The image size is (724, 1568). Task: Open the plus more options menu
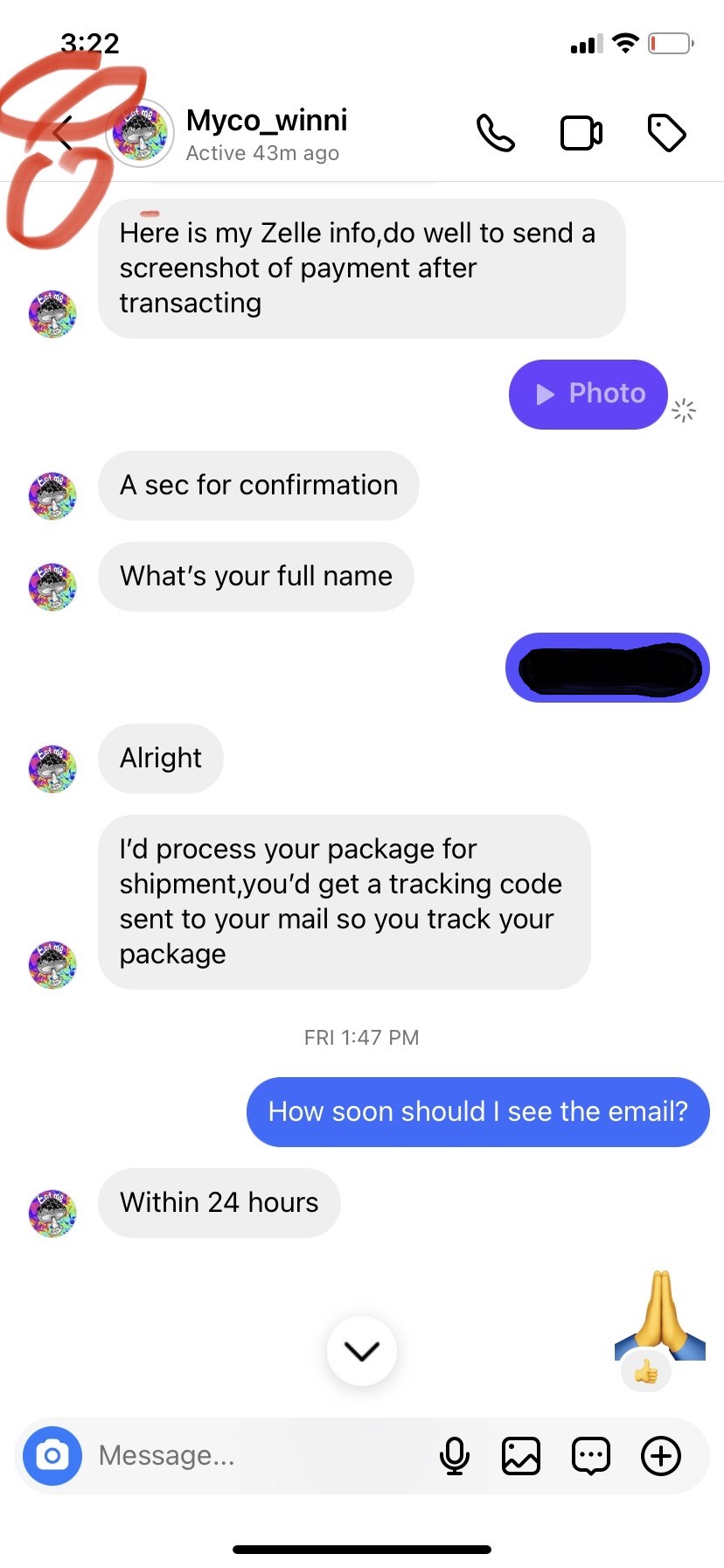pos(661,1456)
